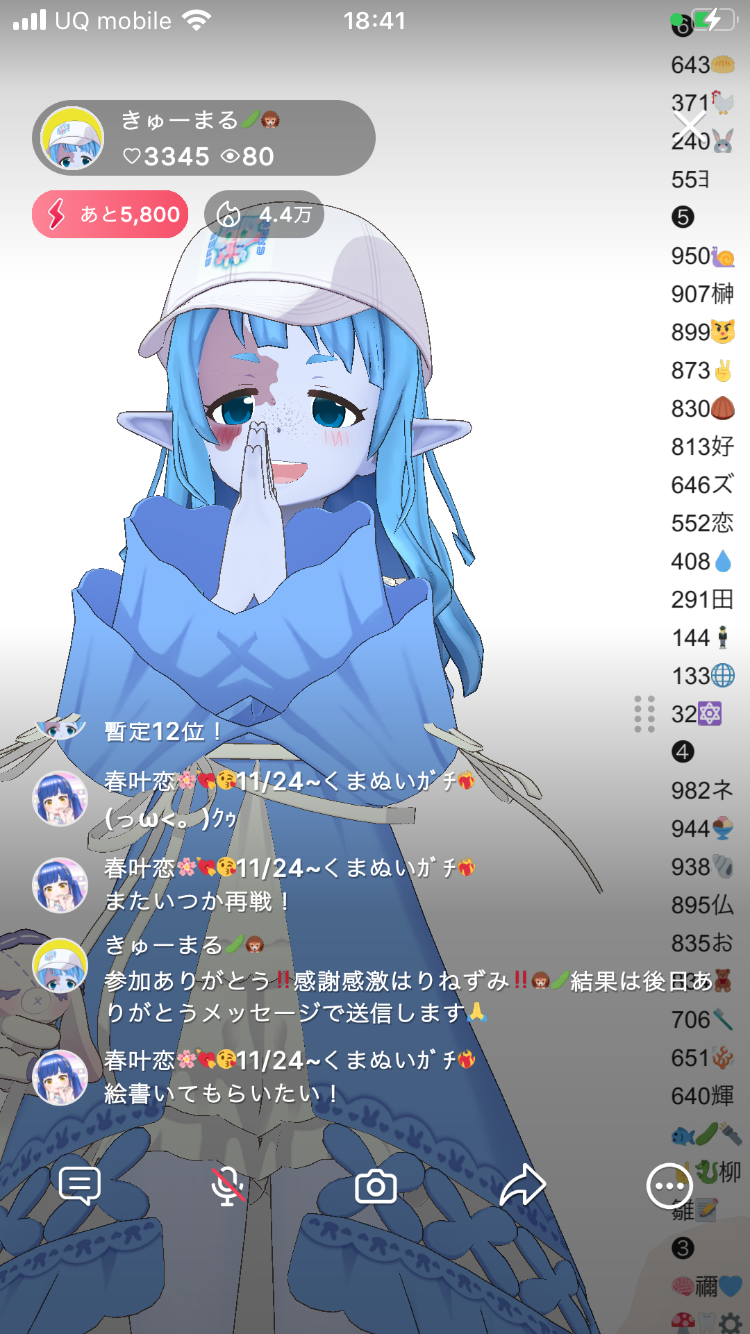The width and height of the screenshot is (750, 1334).
Task: Tap the あと5,800 pink badge
Action: click(x=110, y=214)
